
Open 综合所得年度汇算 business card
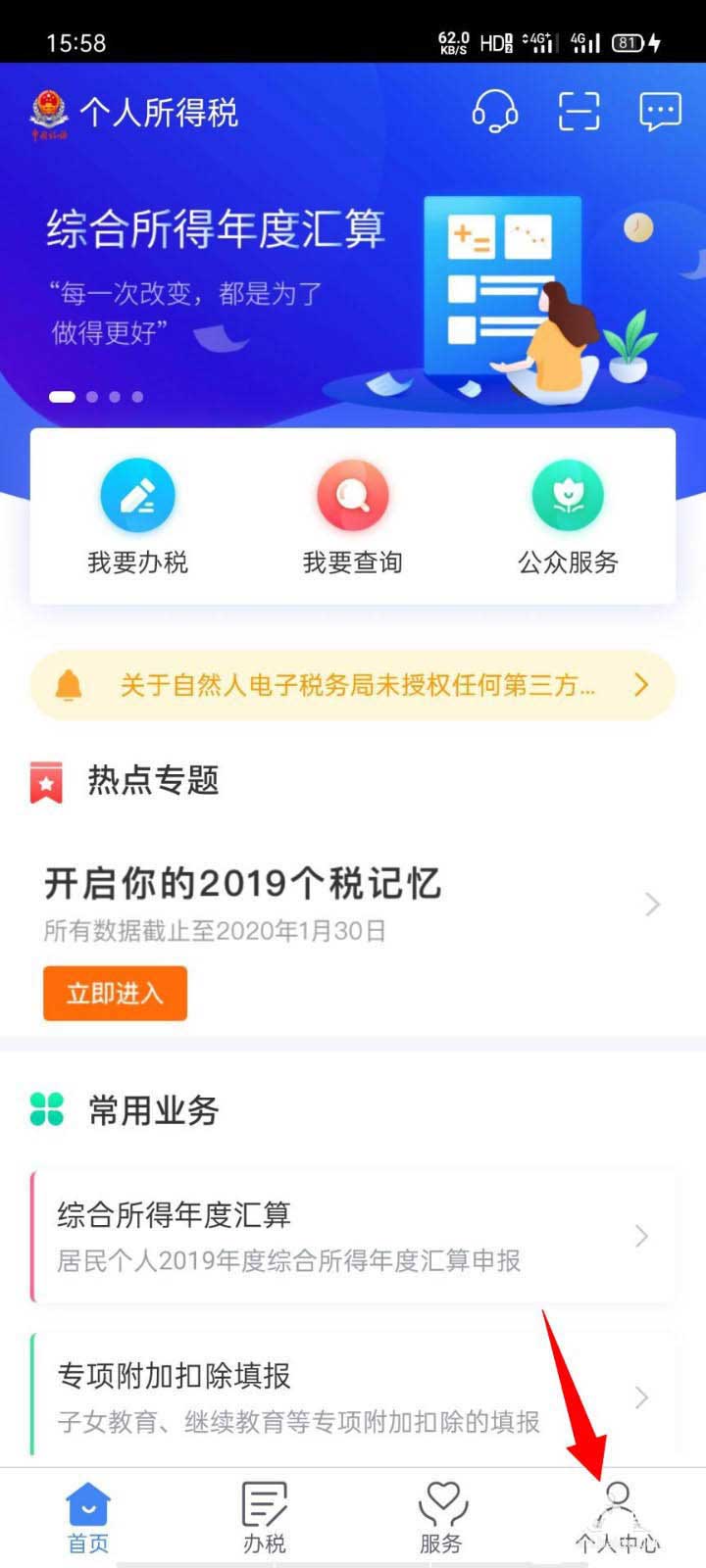(x=353, y=1236)
